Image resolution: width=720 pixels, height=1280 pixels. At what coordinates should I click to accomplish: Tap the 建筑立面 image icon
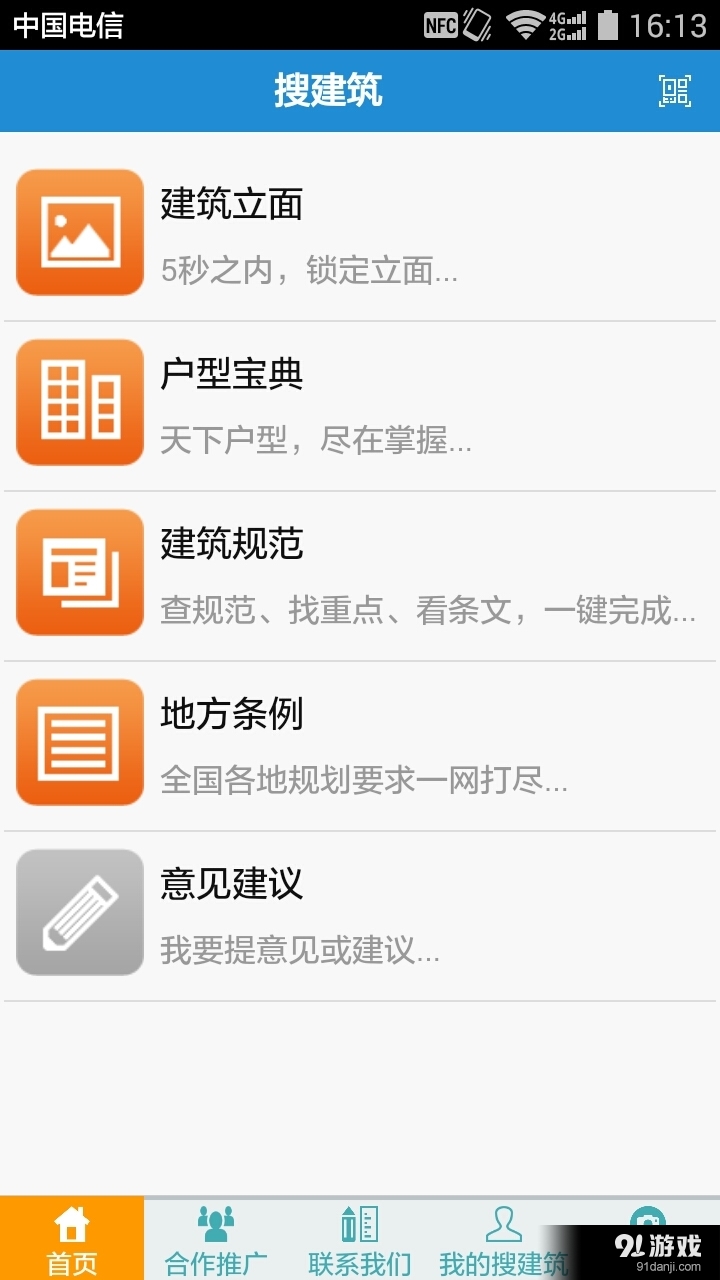tap(79, 231)
